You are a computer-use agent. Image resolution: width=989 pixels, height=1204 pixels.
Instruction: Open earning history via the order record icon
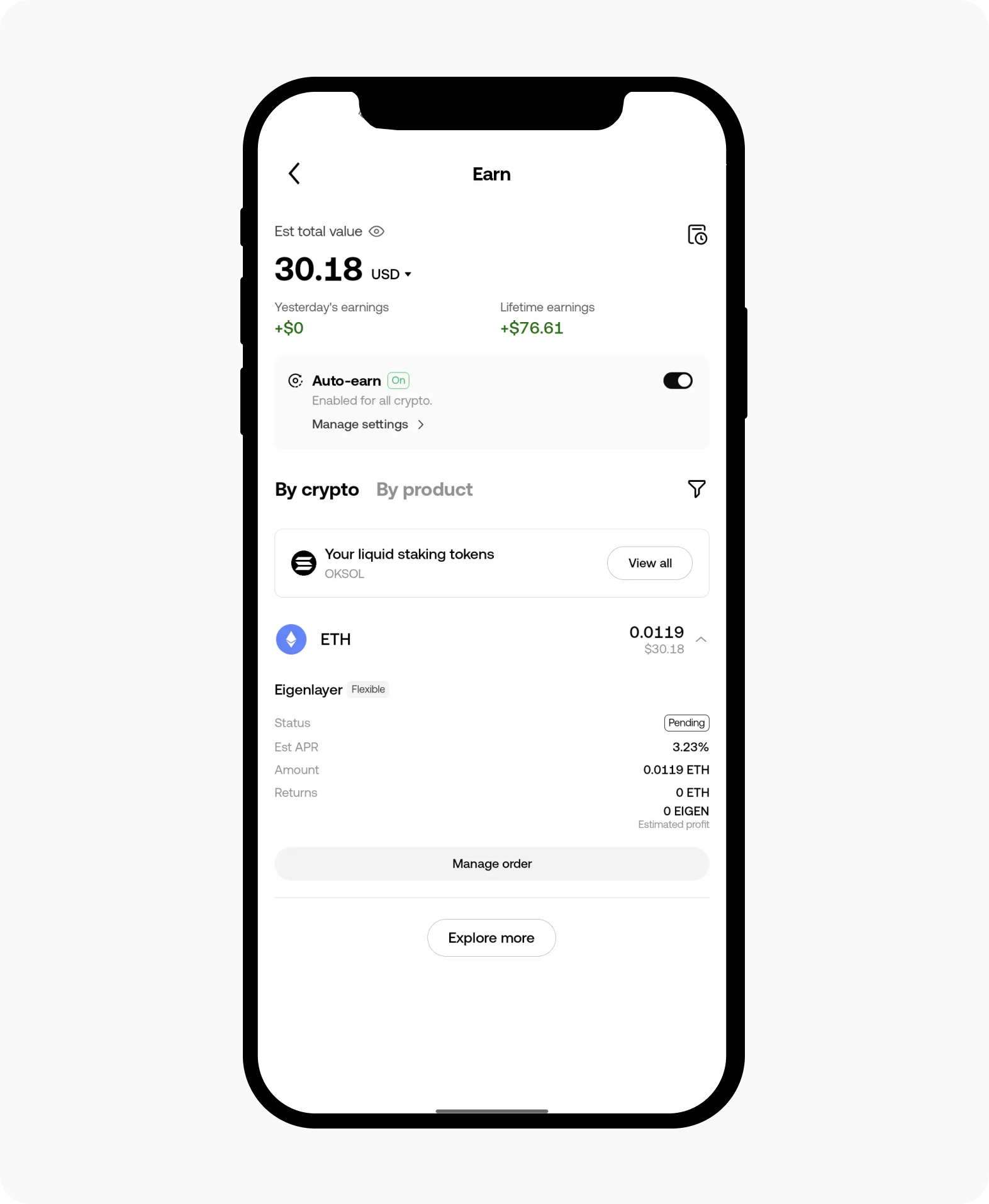[697, 234]
